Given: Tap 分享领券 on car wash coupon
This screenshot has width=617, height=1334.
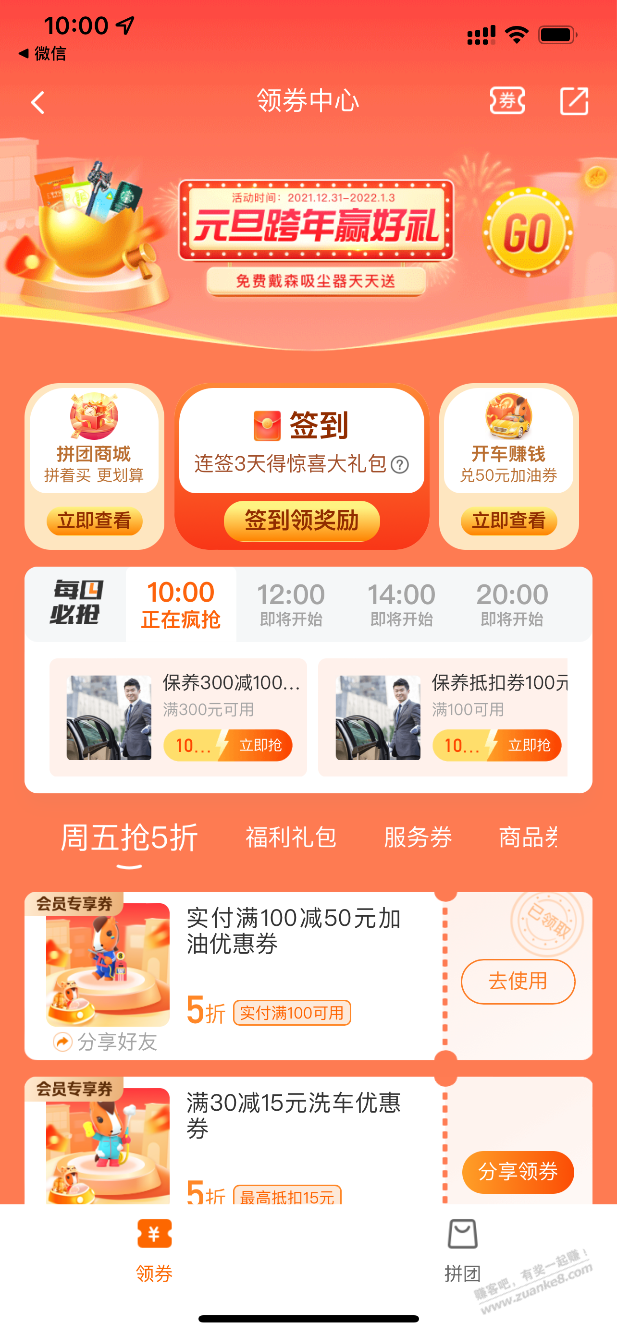Looking at the screenshot, I should coord(517,1172).
